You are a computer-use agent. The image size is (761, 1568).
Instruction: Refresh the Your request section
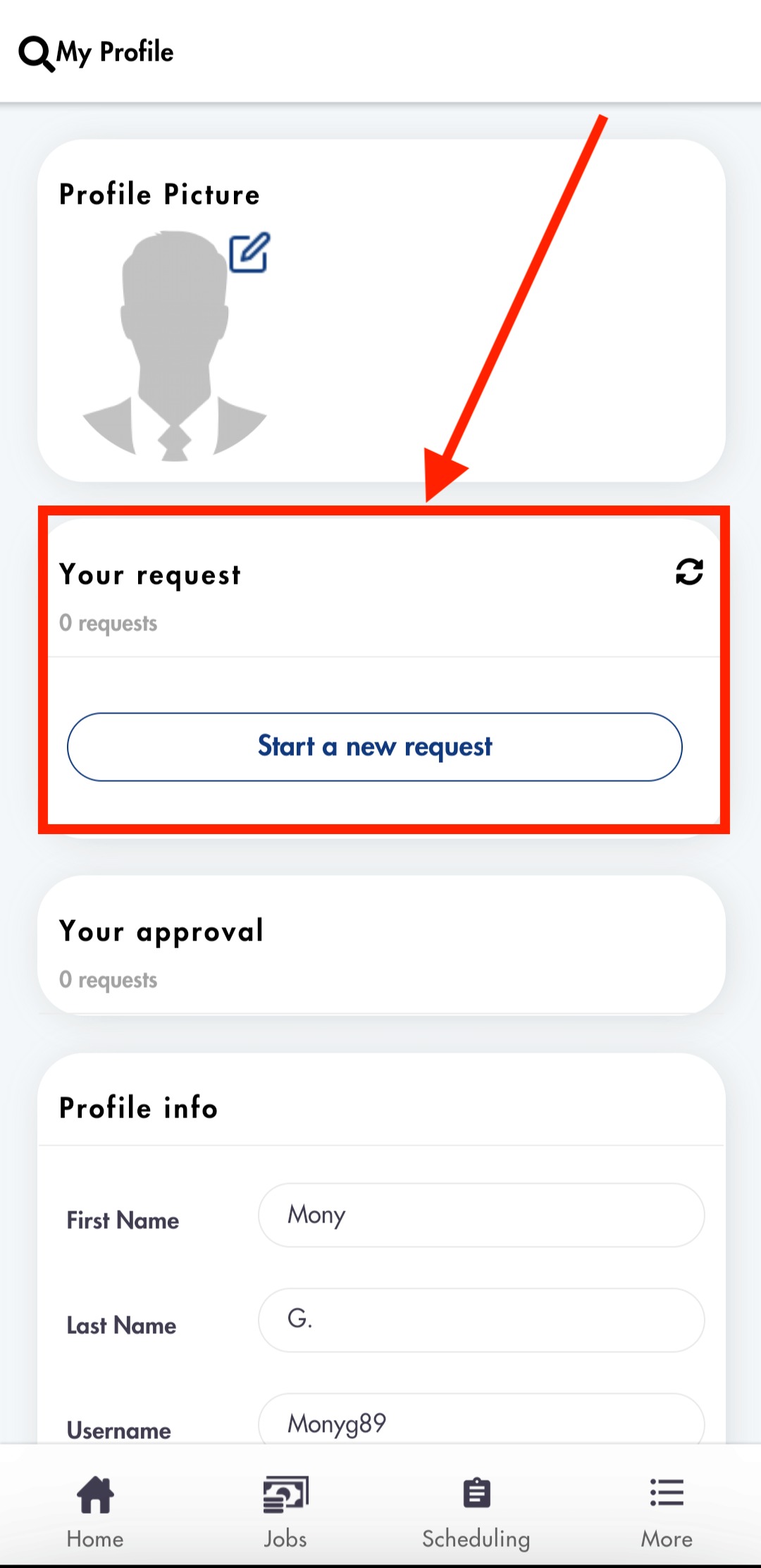[689, 572]
